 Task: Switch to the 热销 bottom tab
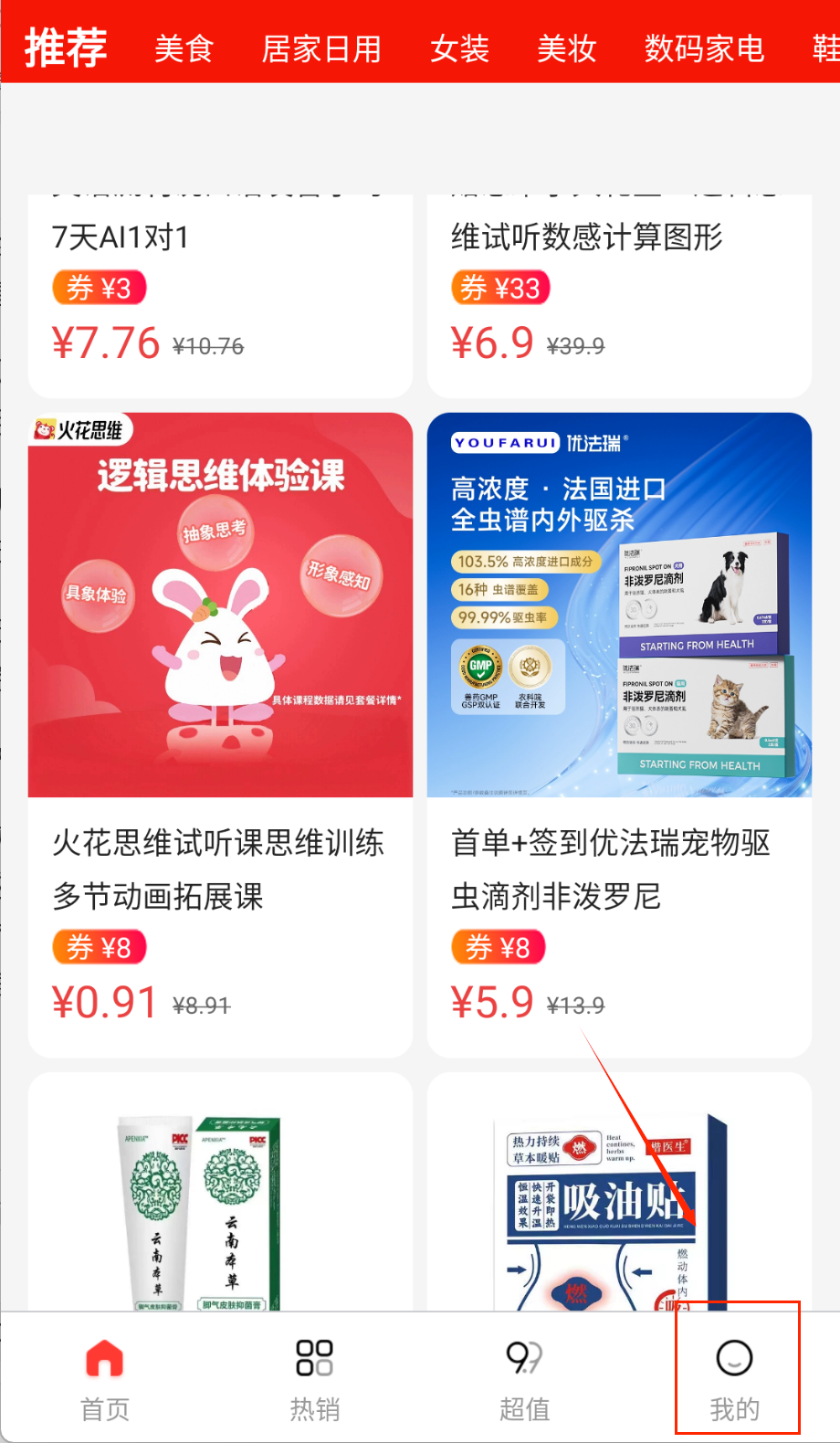click(315, 1377)
